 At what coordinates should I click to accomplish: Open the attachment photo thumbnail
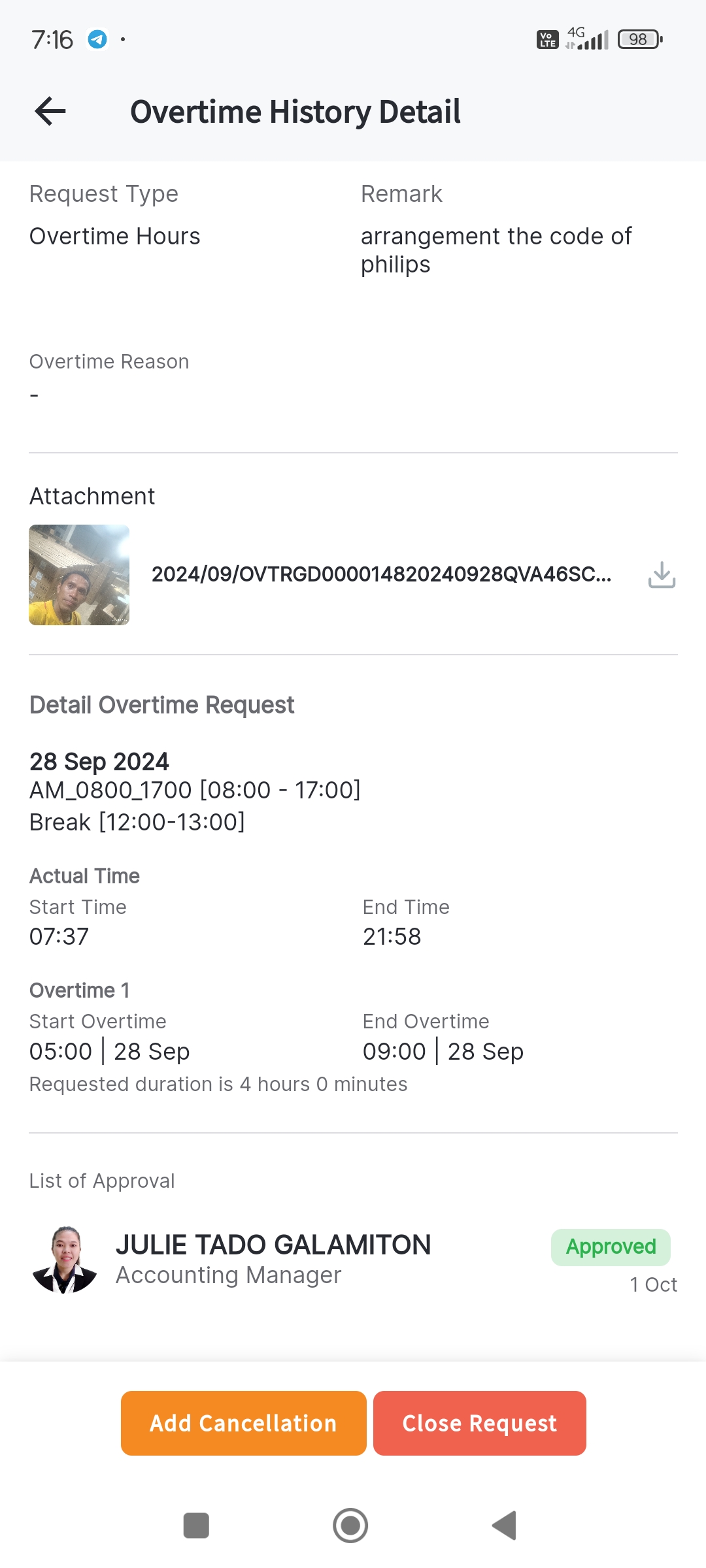tap(79, 575)
